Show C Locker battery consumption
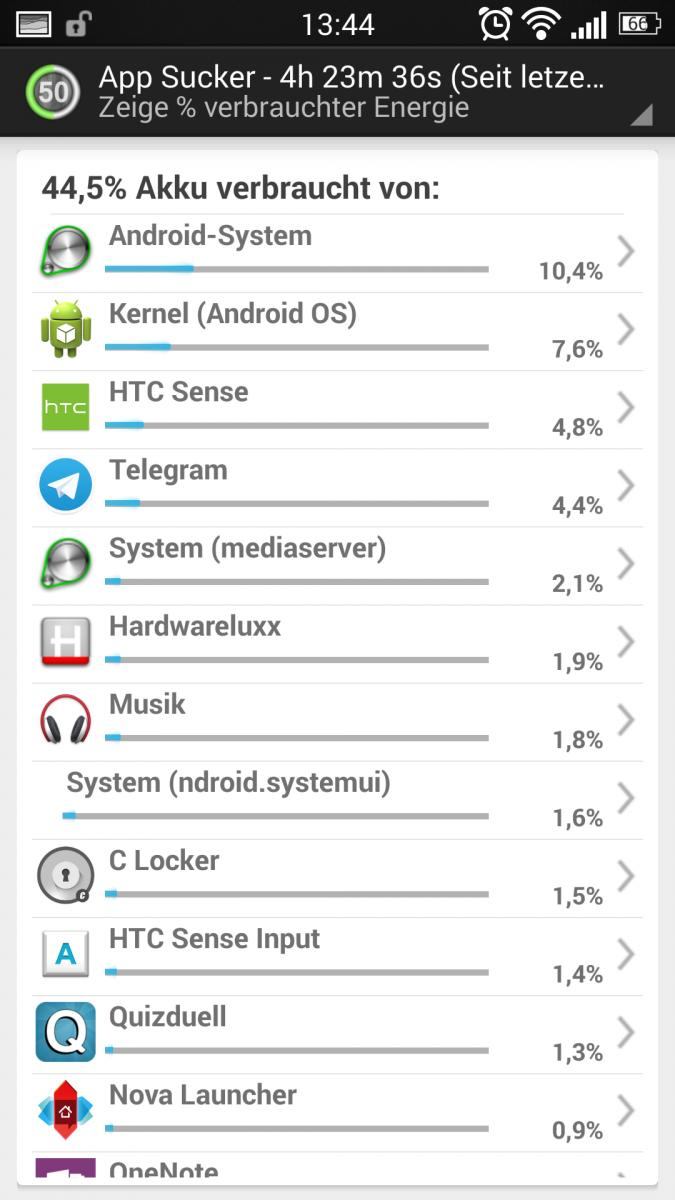 click(x=337, y=878)
